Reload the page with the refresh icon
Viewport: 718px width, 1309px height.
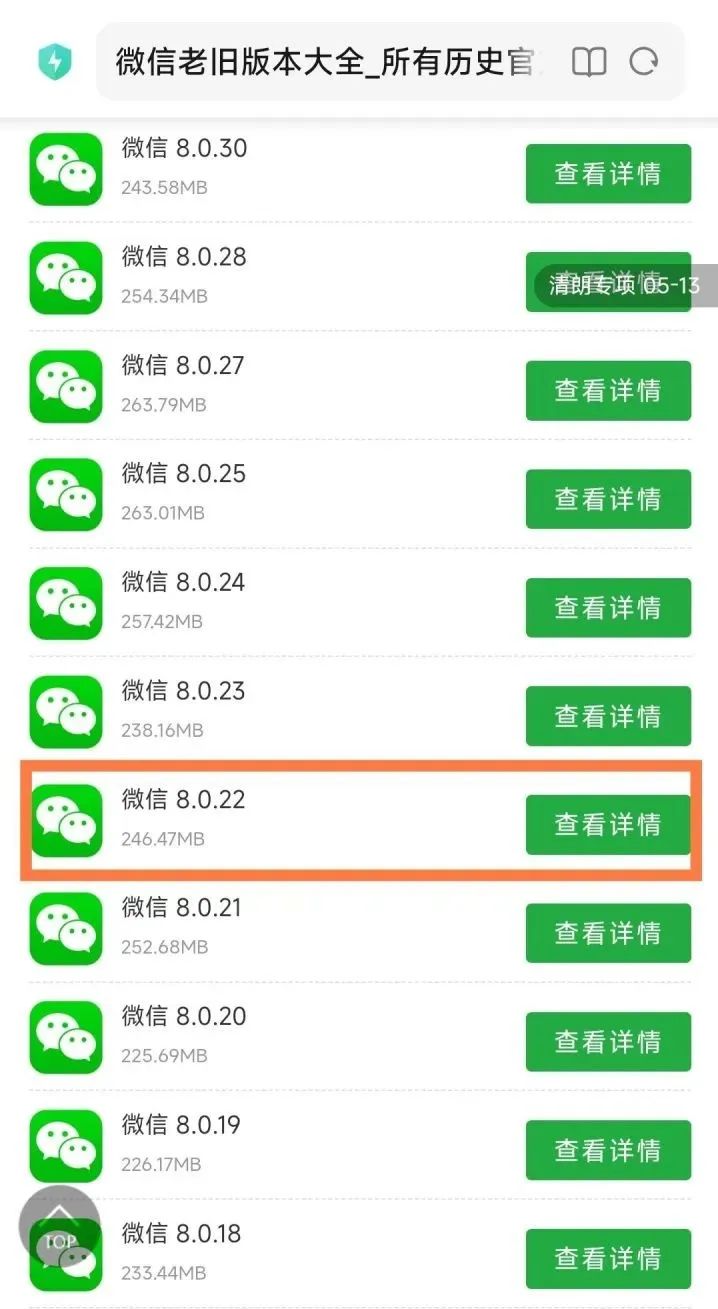644,62
